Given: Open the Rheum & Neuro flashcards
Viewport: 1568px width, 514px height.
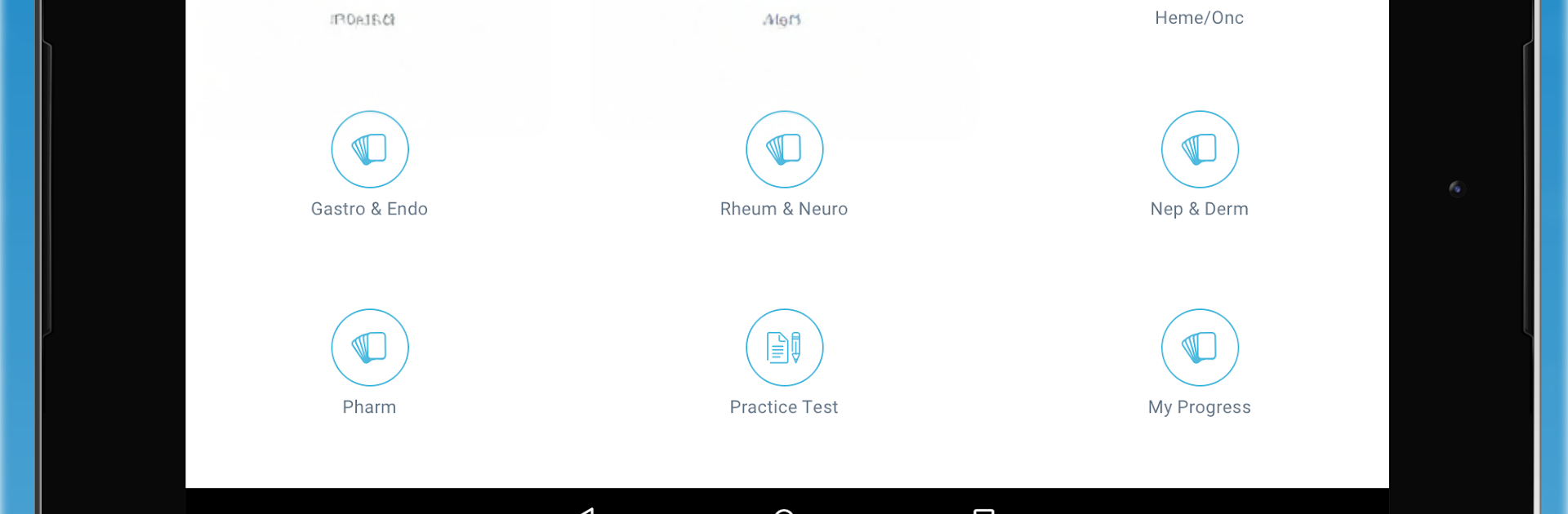Looking at the screenshot, I should [x=784, y=150].
